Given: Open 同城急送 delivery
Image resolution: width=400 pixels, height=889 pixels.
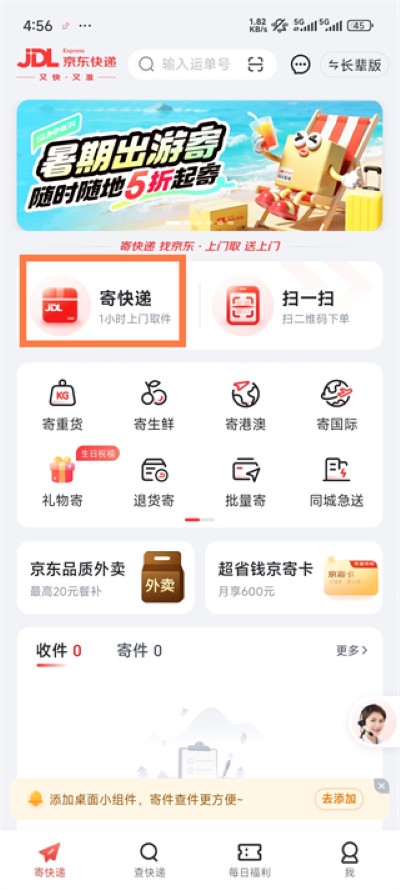Looking at the screenshot, I should 337,481.
